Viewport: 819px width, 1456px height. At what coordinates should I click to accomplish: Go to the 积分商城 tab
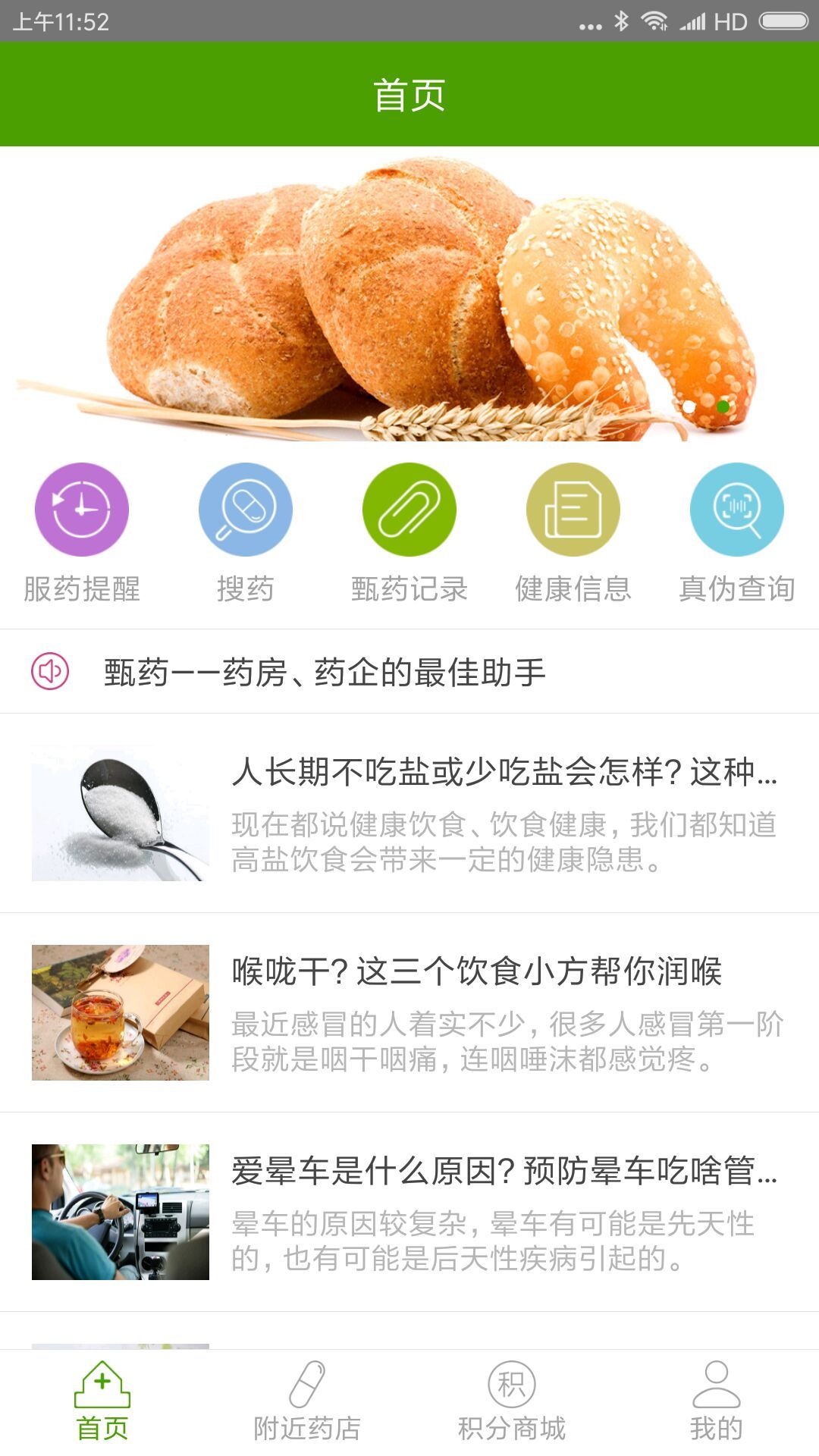512,1403
